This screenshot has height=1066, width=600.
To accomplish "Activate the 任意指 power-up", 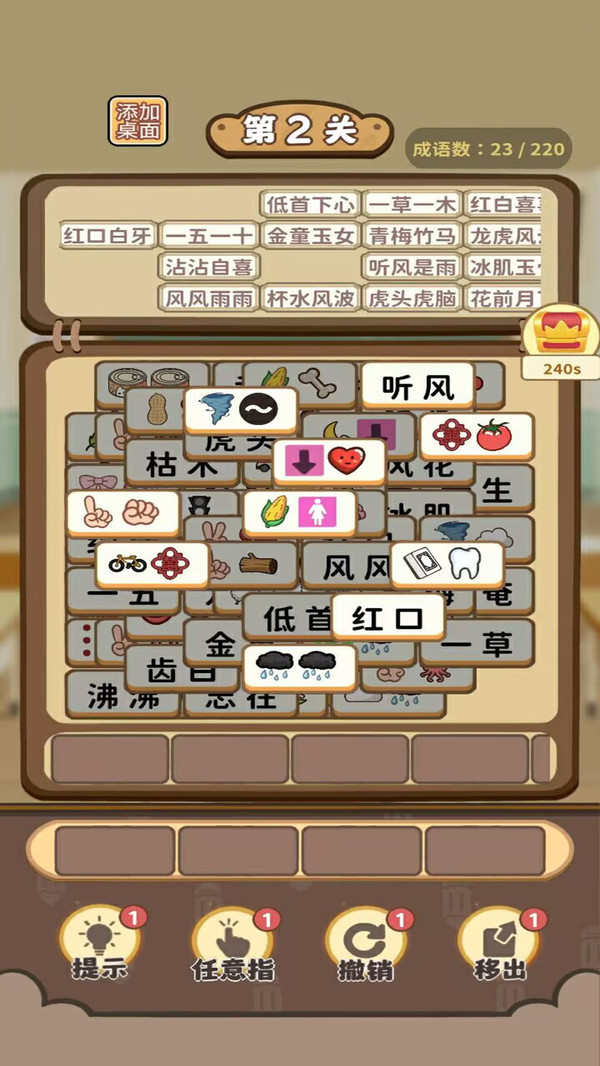I will click(233, 945).
